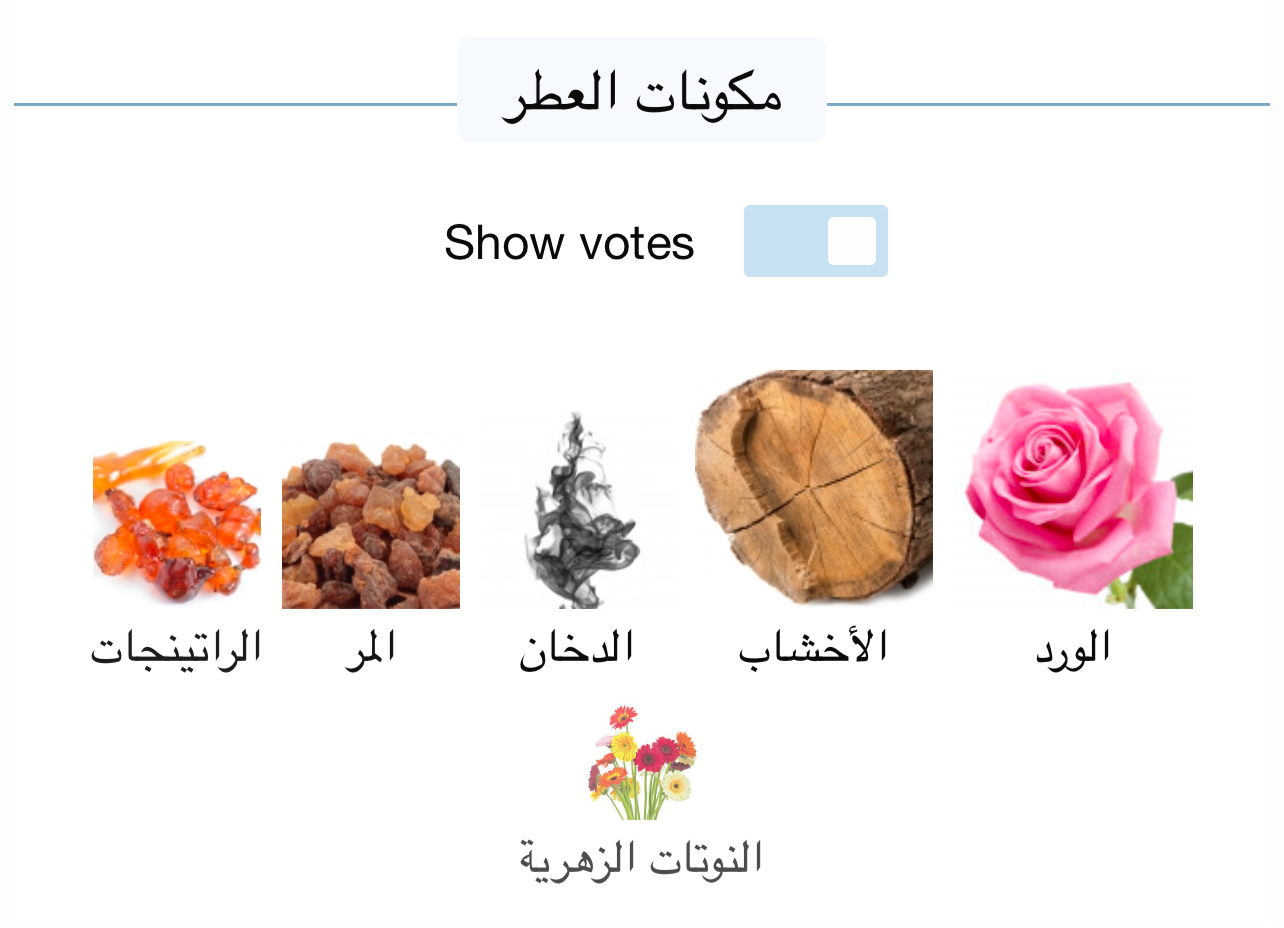
Task: Toggle the Show votes switch
Action: 815,241
